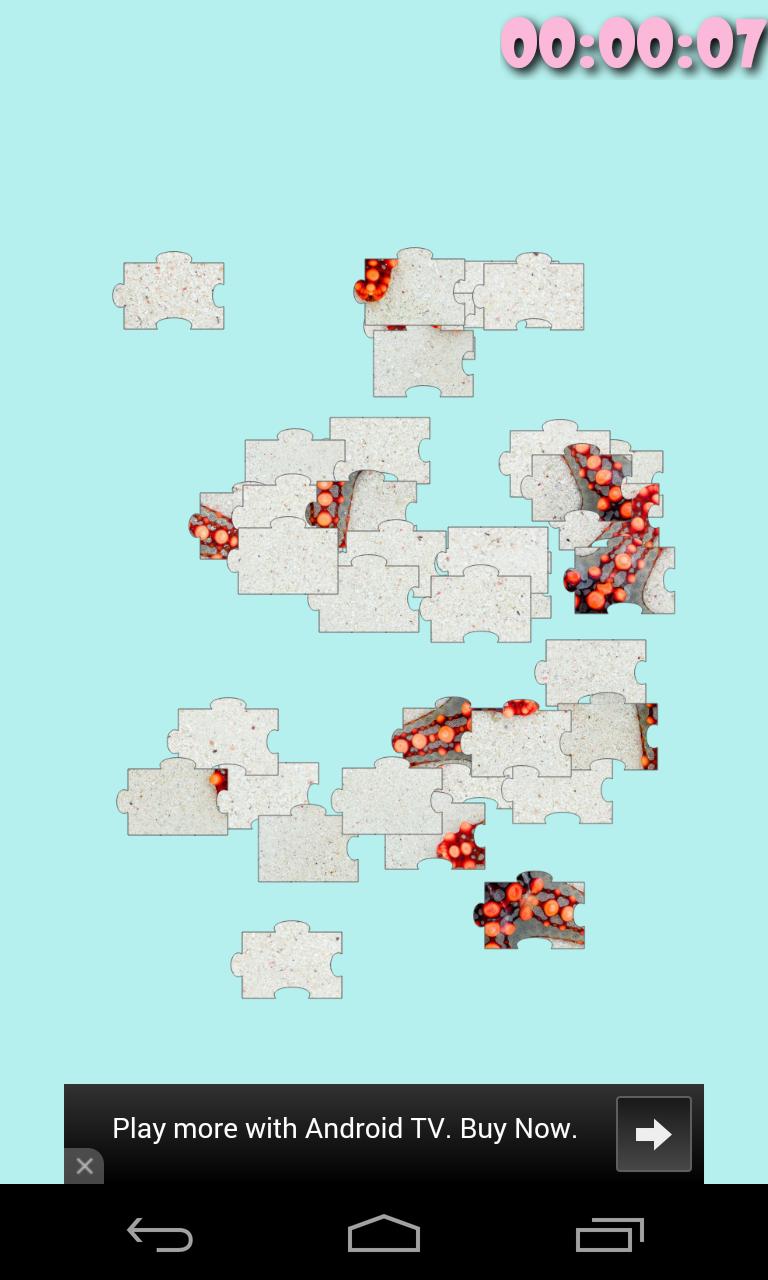Dismiss the Android TV ad banner
This screenshot has width=768, height=1280.
point(84,1166)
